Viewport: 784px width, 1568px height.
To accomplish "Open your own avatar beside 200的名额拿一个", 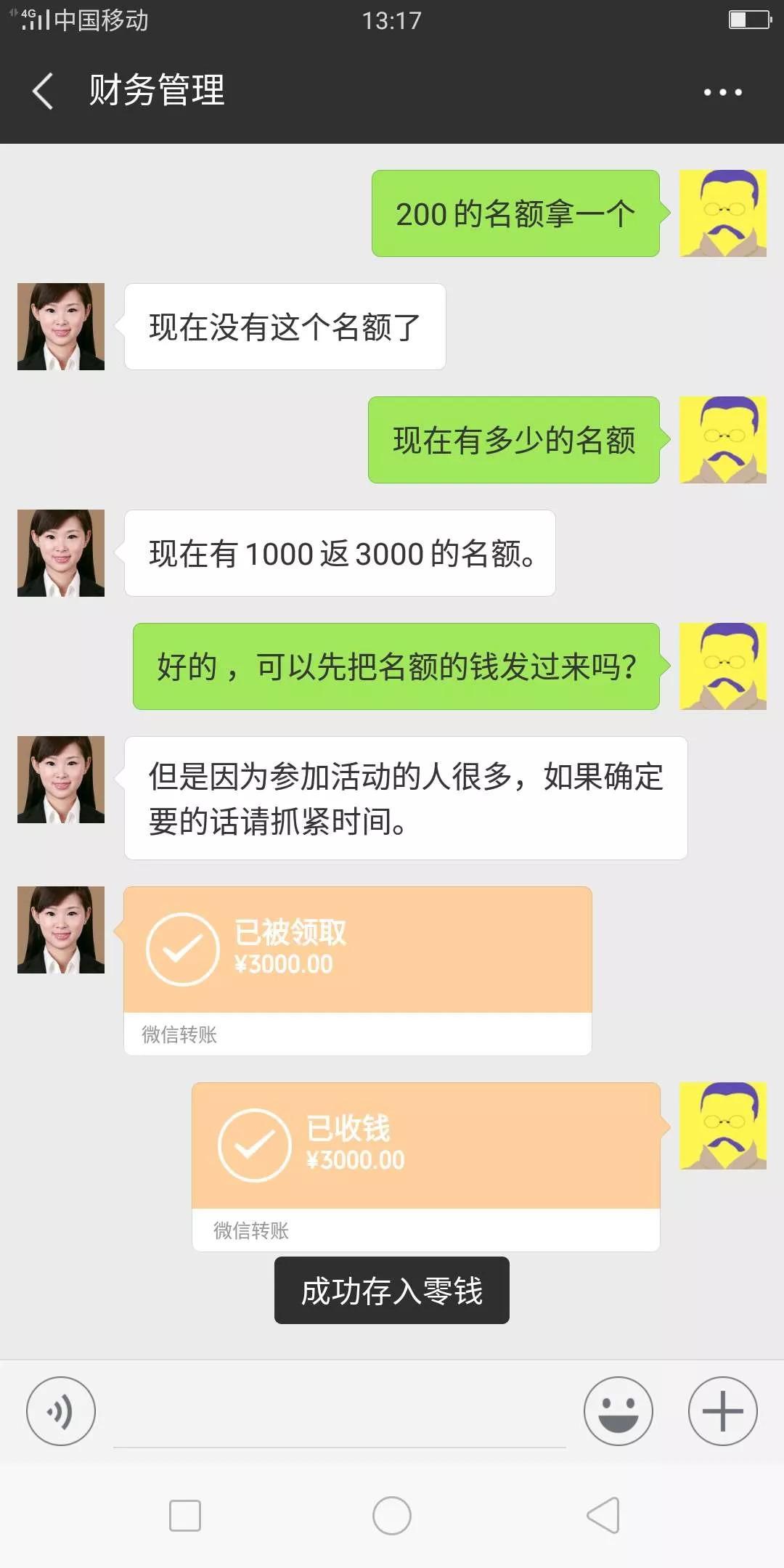I will (723, 213).
